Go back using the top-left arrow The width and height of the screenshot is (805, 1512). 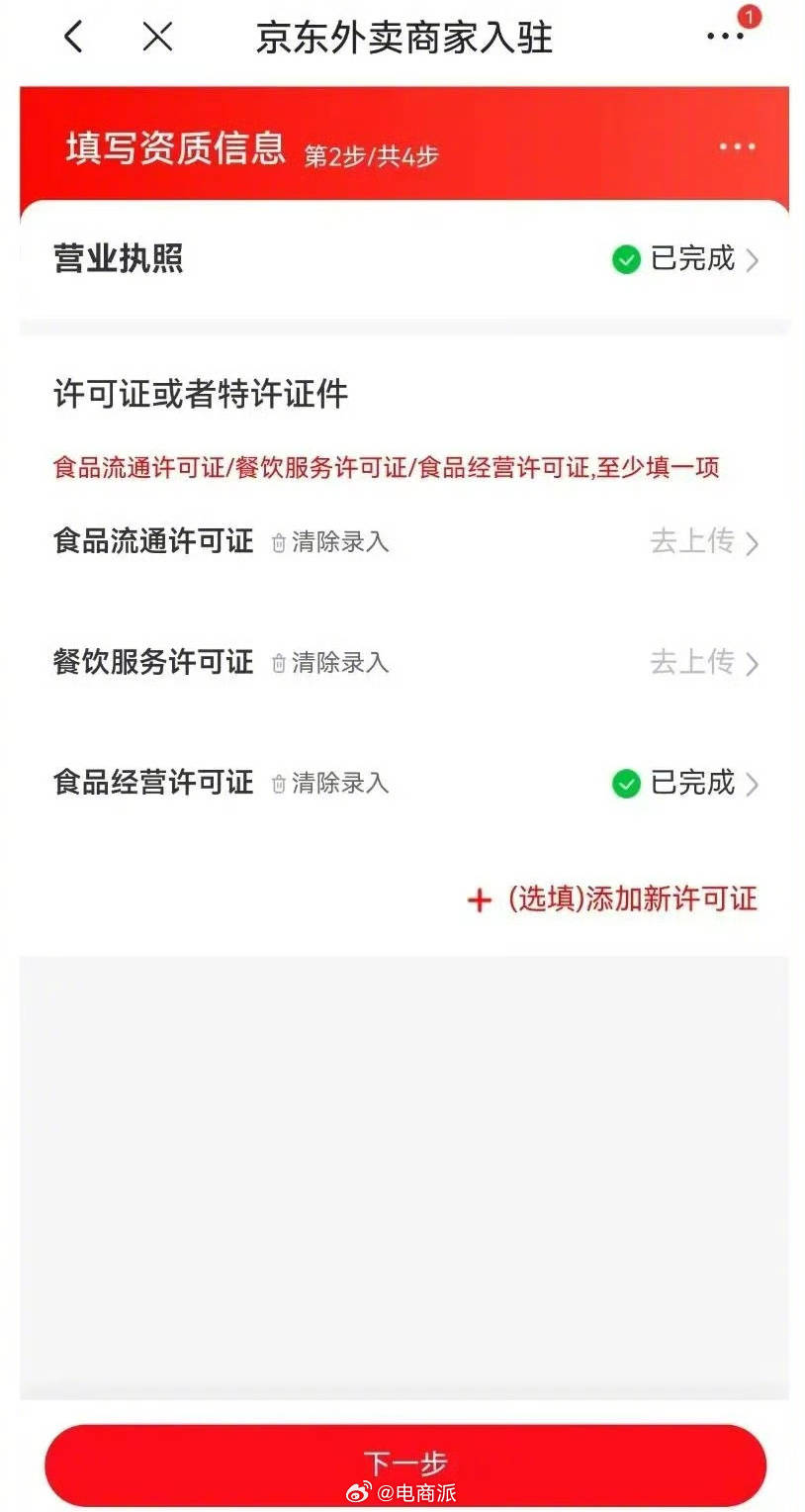[73, 37]
